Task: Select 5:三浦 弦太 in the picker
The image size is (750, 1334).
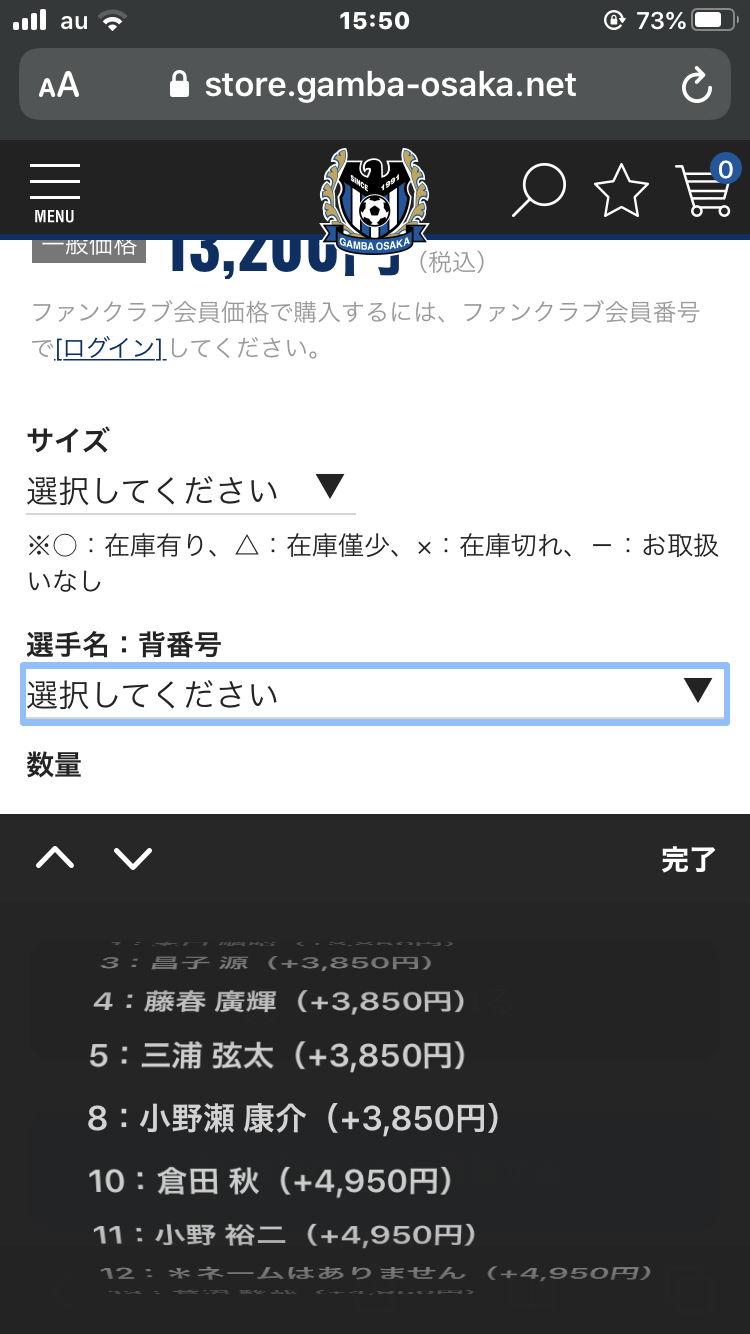Action: point(278,1056)
